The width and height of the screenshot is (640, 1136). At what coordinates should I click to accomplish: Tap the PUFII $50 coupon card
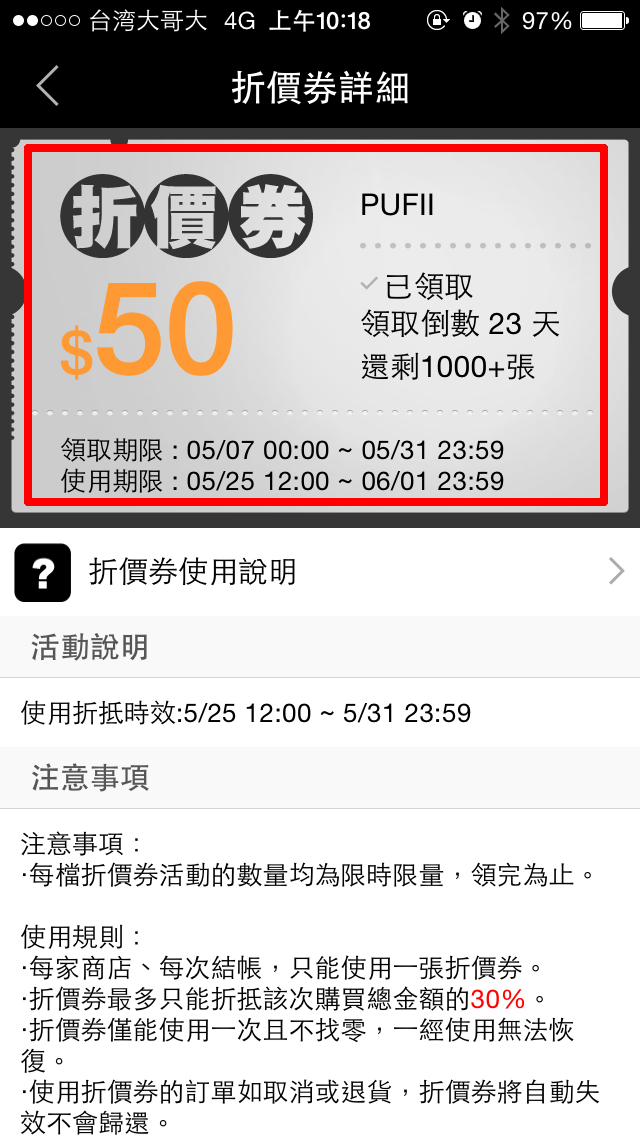(316, 325)
